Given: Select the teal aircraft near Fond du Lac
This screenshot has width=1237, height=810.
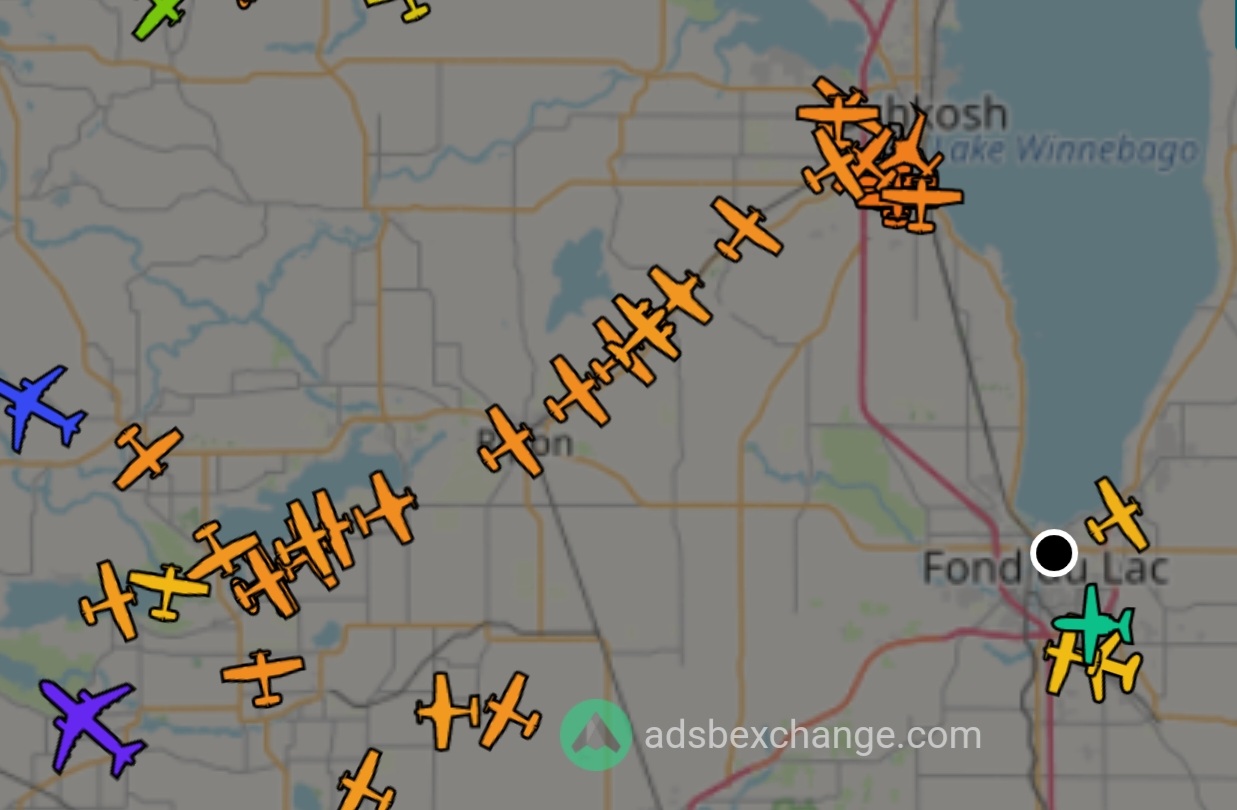Looking at the screenshot, I should point(1092,623).
